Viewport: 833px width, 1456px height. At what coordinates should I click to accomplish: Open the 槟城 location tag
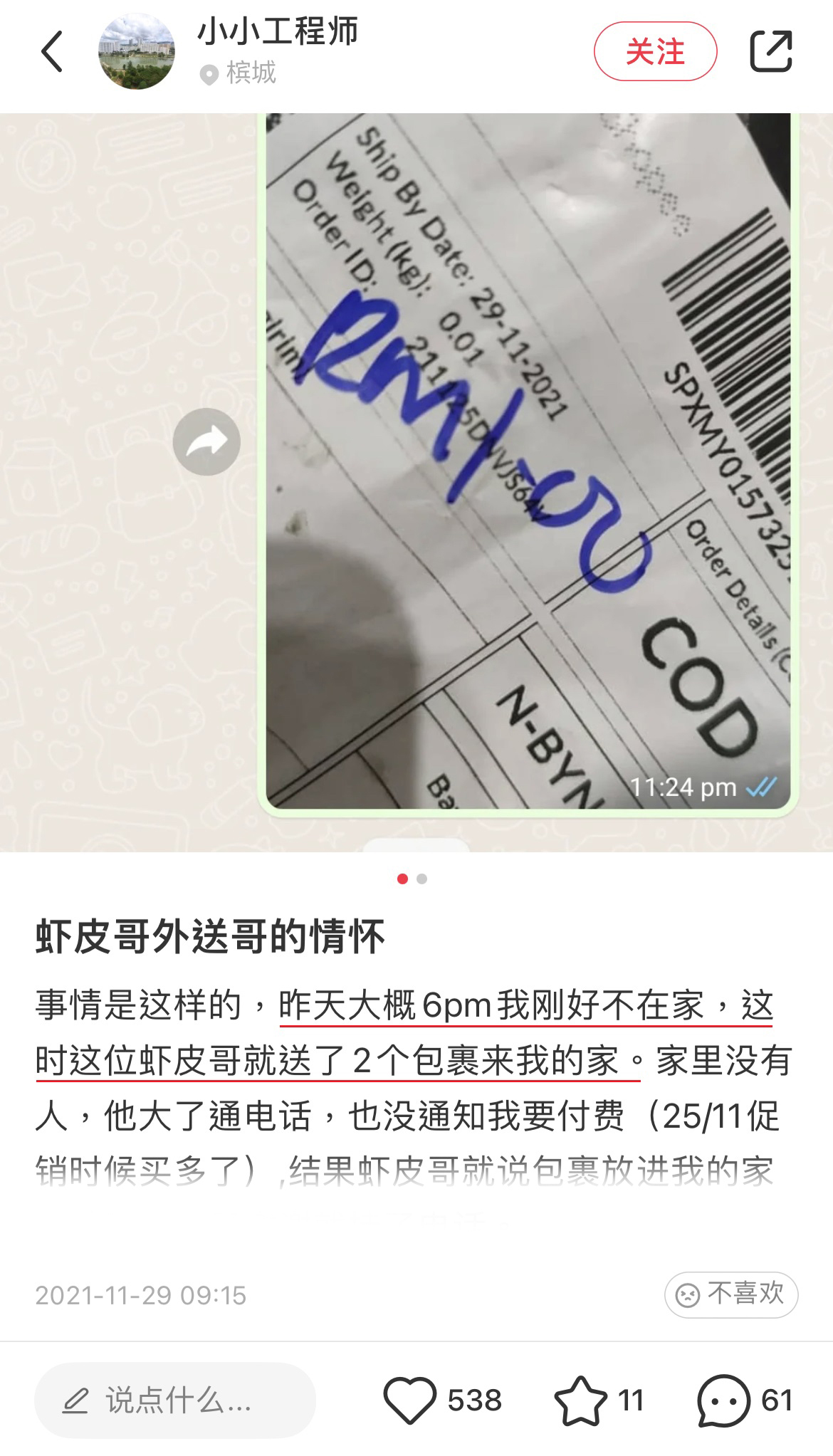pyautogui.click(x=240, y=73)
